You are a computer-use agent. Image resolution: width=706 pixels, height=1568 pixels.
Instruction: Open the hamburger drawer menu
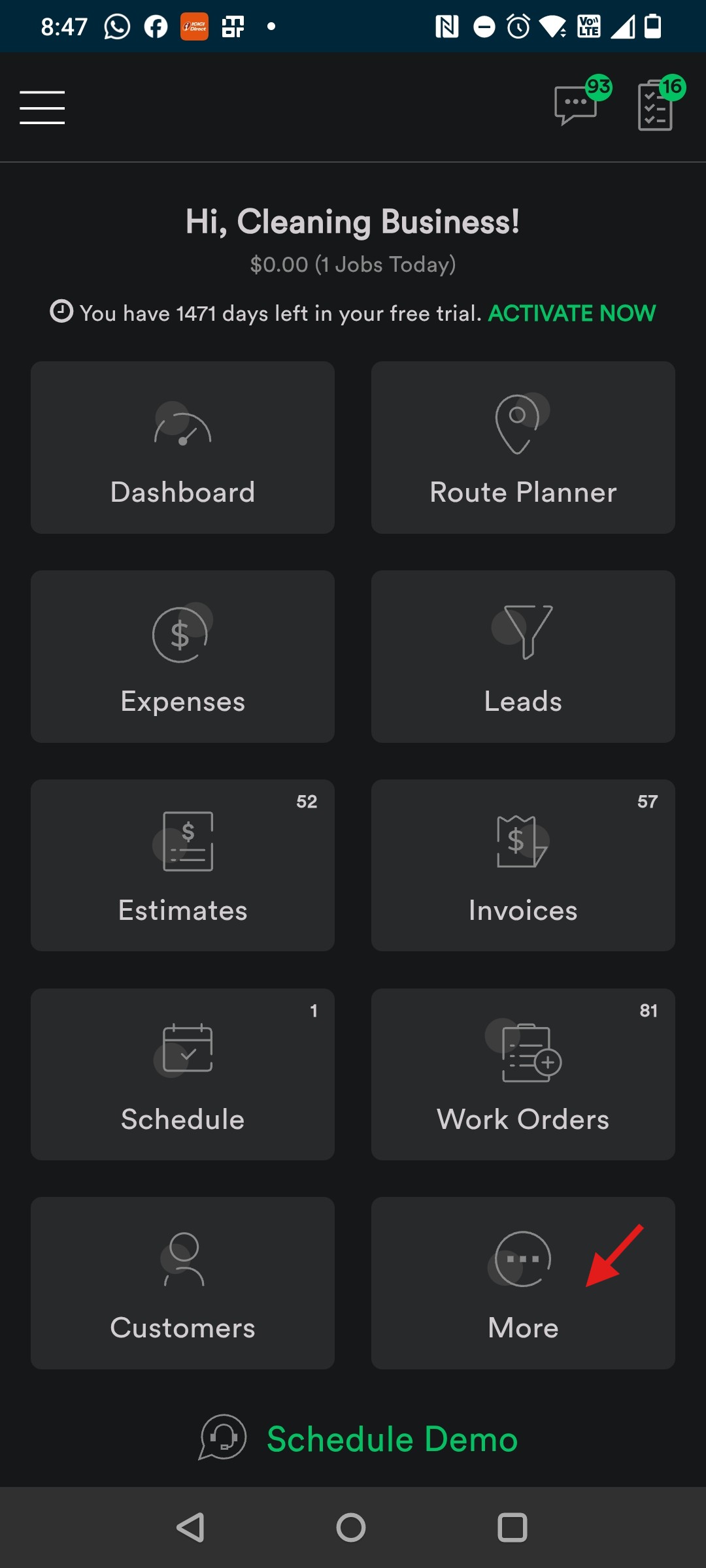coord(42,108)
